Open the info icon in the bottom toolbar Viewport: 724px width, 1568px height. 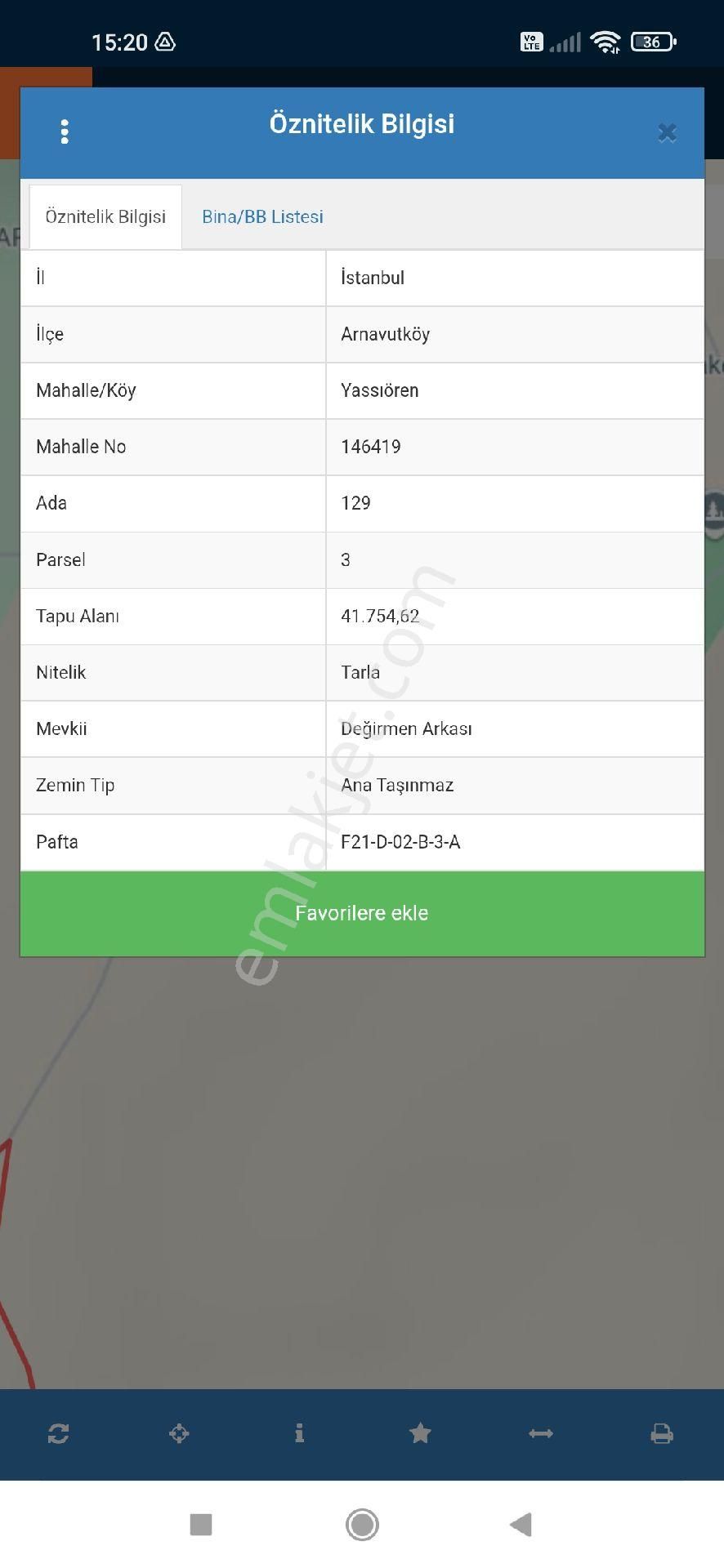click(x=300, y=1433)
